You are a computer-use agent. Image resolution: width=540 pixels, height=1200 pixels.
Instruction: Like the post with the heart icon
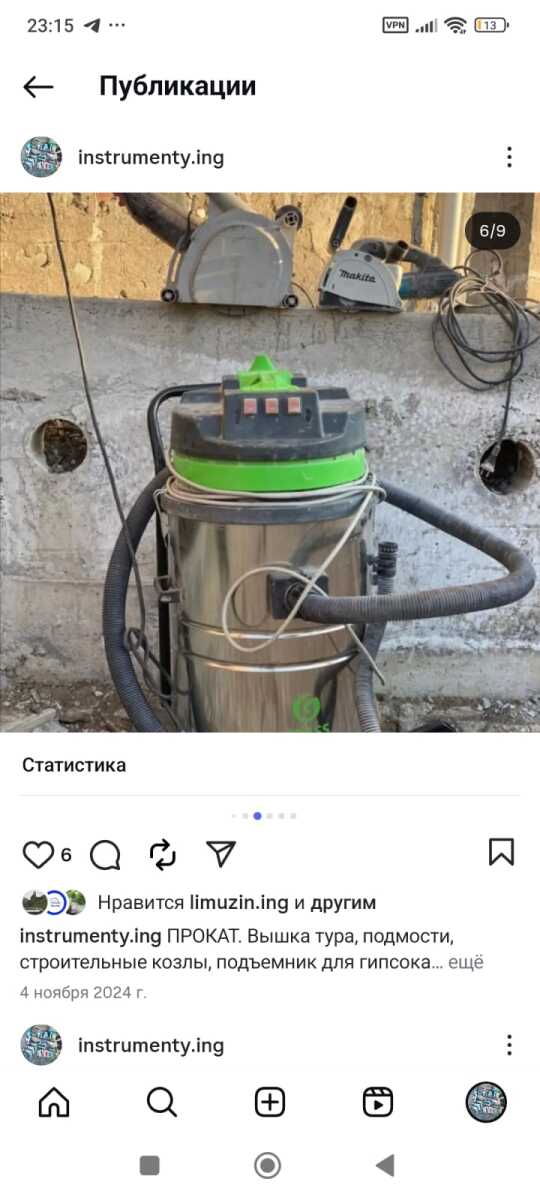[x=38, y=854]
